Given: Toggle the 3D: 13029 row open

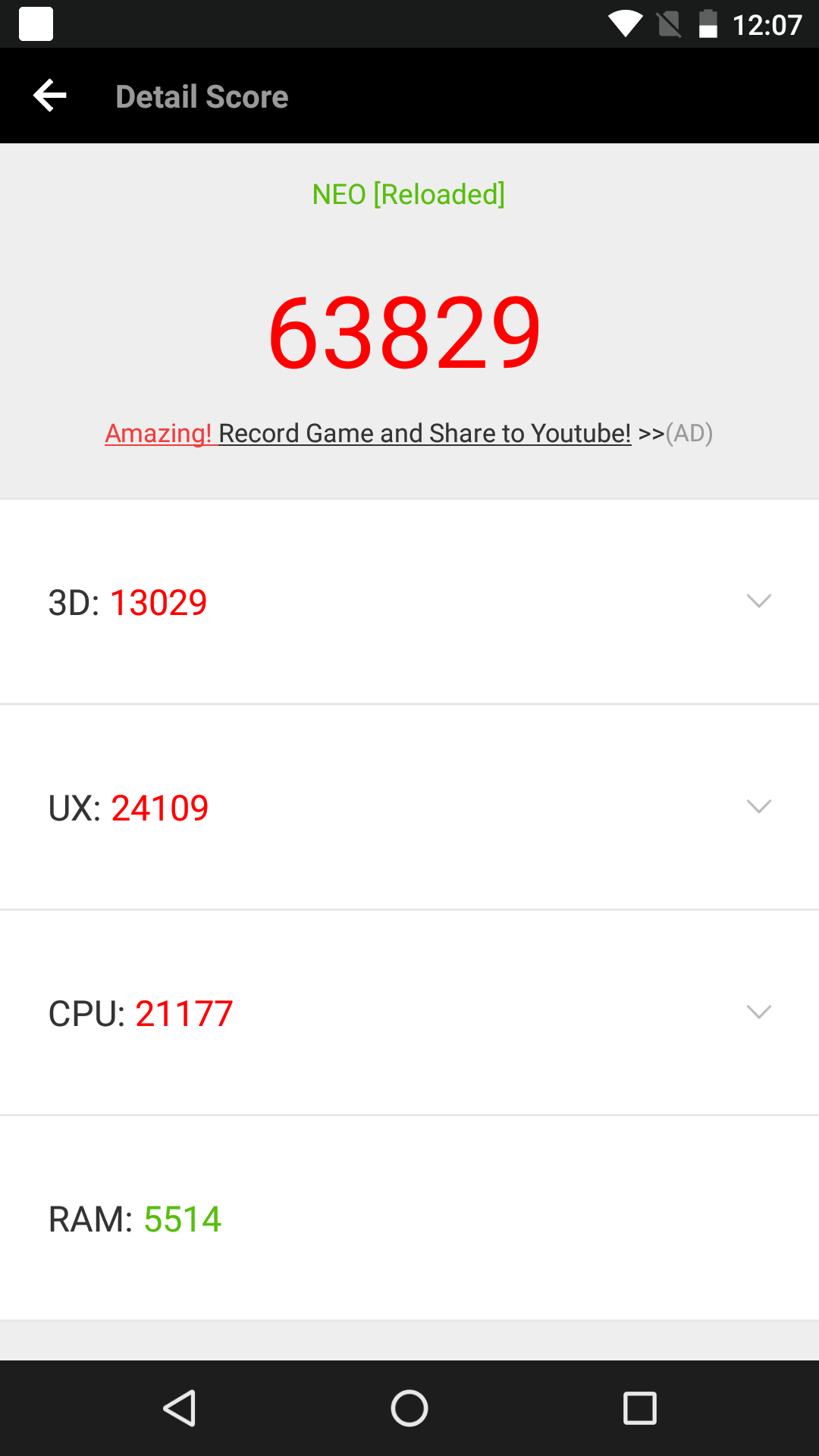Looking at the screenshot, I should (x=409, y=601).
